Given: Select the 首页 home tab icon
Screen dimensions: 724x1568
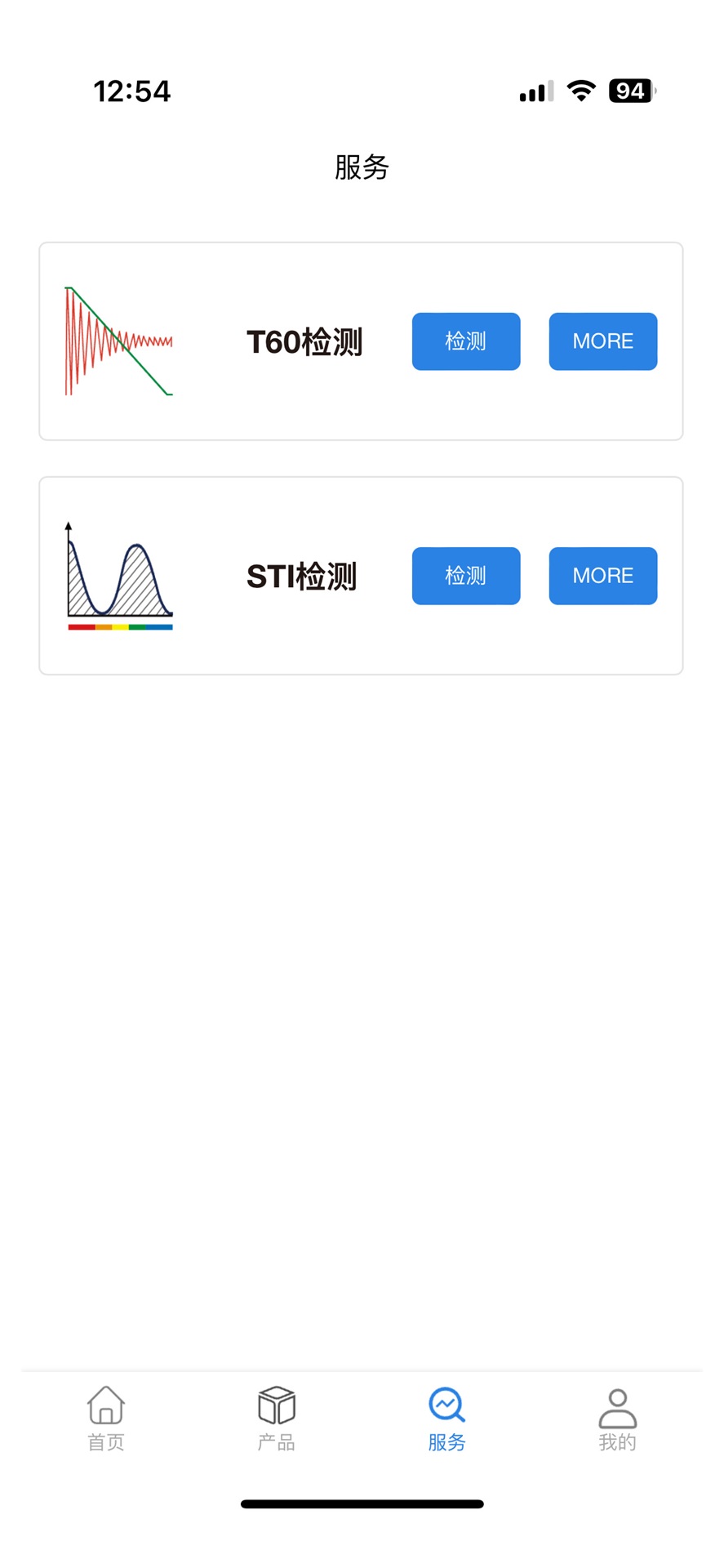Looking at the screenshot, I should (x=105, y=1406).
